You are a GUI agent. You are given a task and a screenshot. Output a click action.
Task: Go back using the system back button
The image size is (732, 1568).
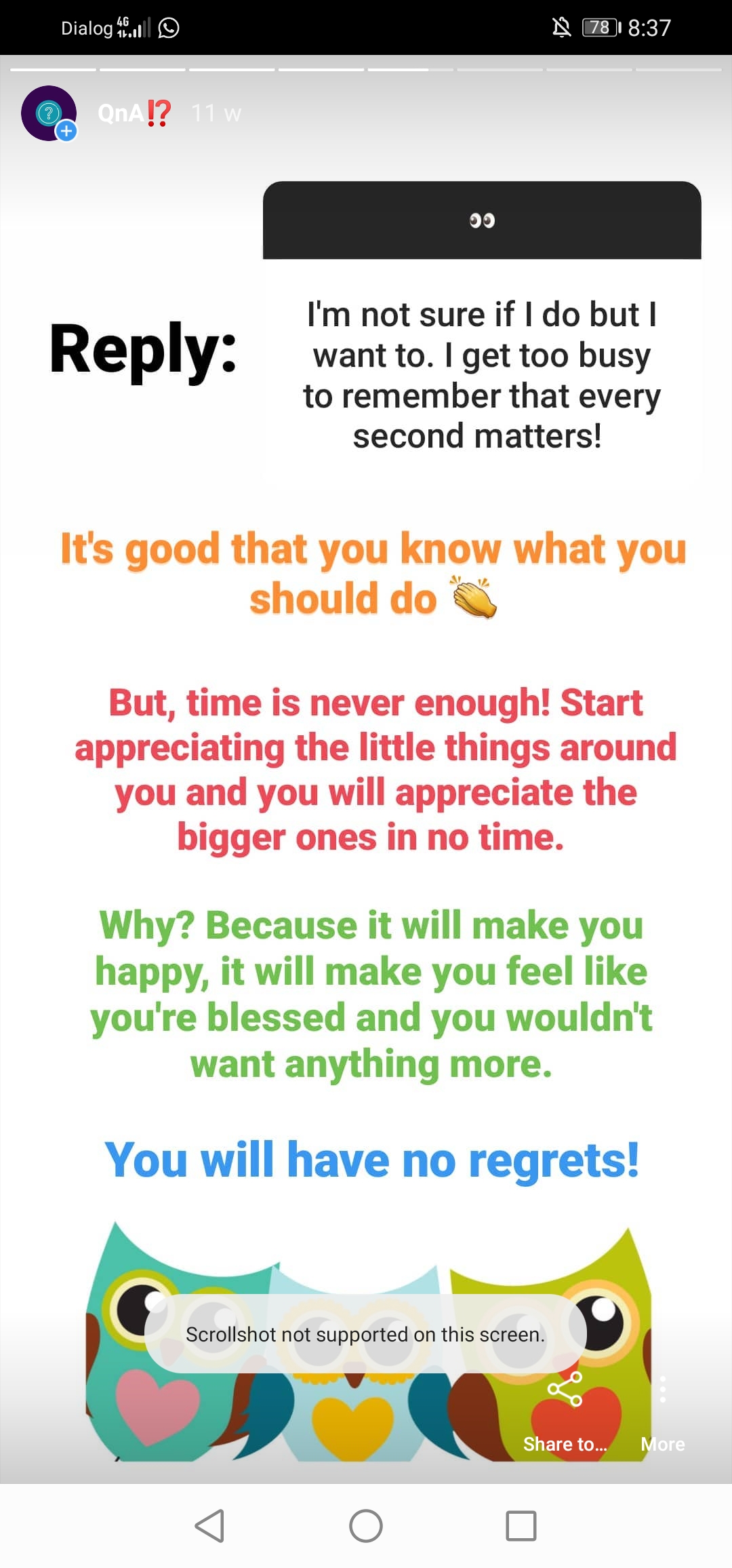209,1526
